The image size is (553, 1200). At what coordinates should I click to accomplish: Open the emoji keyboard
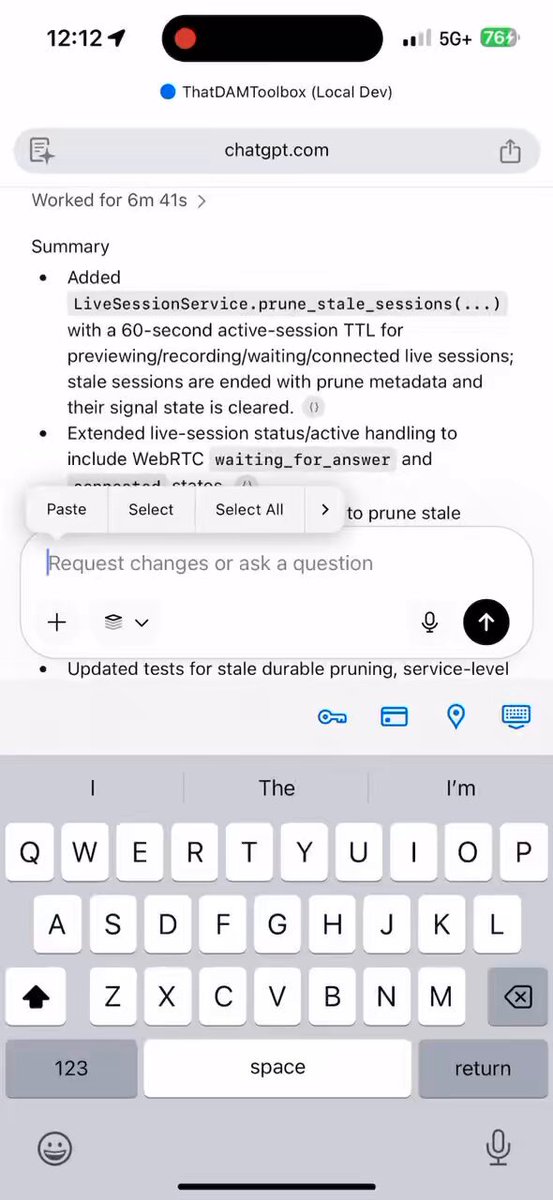tap(55, 1148)
